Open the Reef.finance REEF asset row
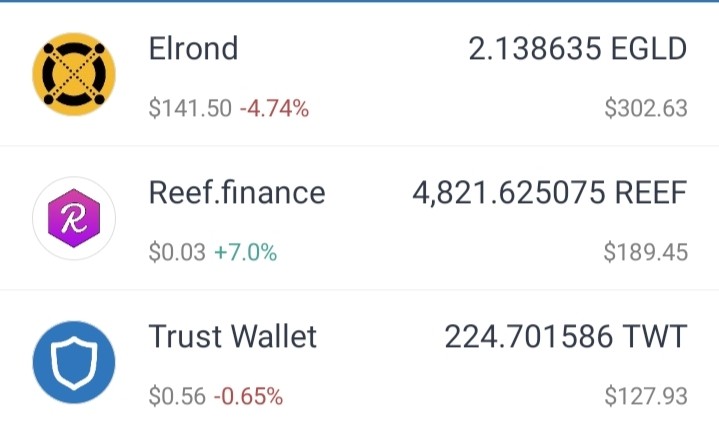Screen dimensions: 719x431 click(x=360, y=218)
